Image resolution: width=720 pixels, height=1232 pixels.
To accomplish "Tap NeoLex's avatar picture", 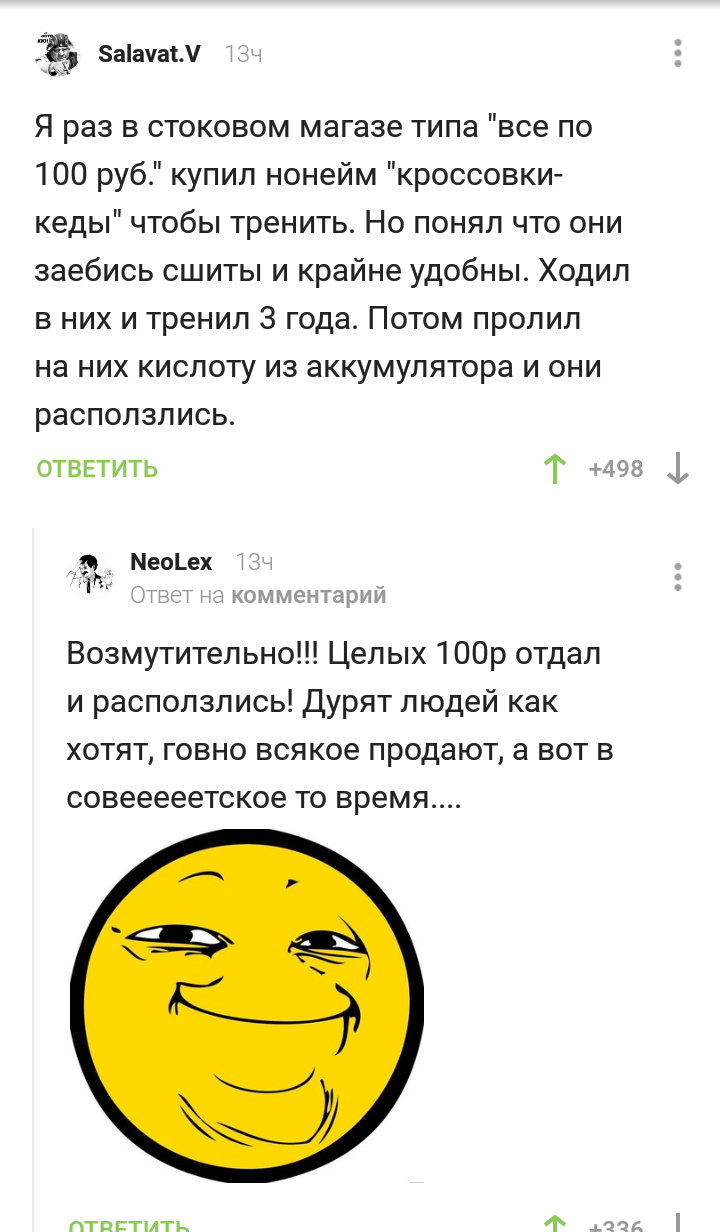I will 90,575.
